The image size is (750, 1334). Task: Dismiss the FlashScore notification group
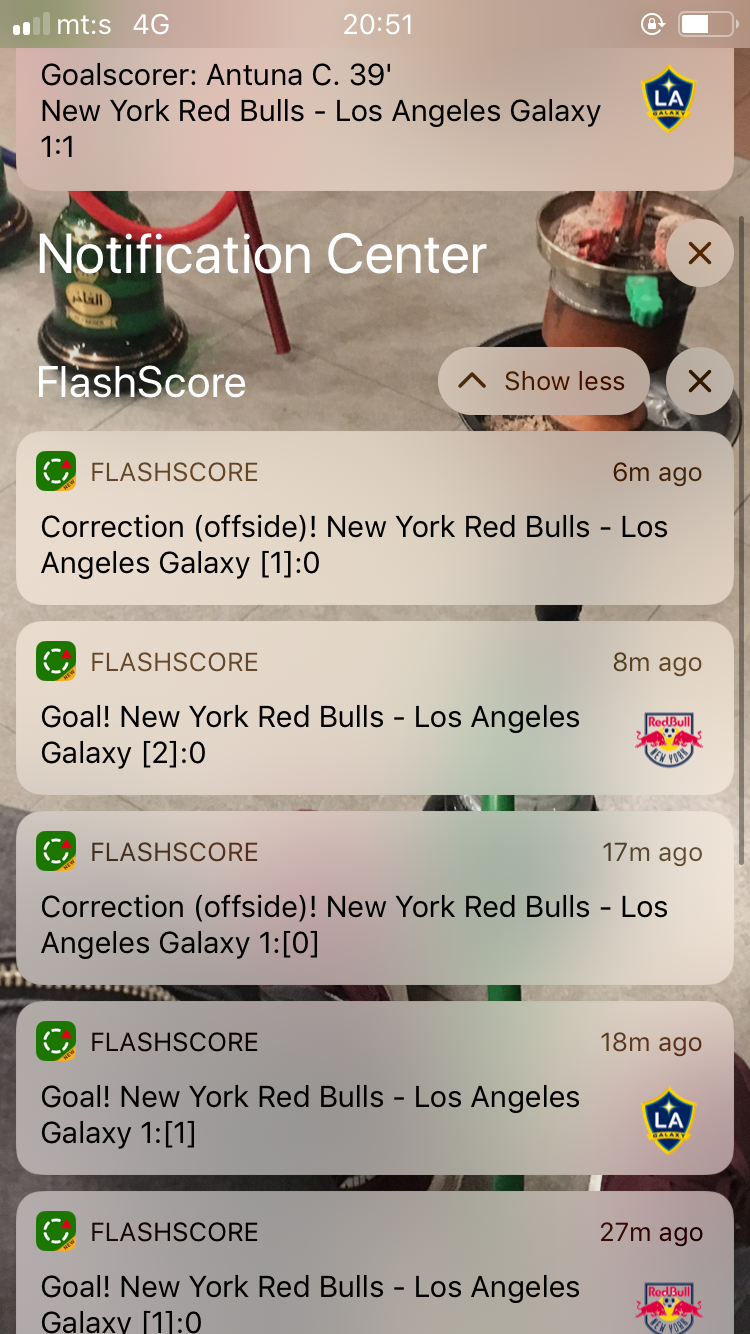pos(699,381)
